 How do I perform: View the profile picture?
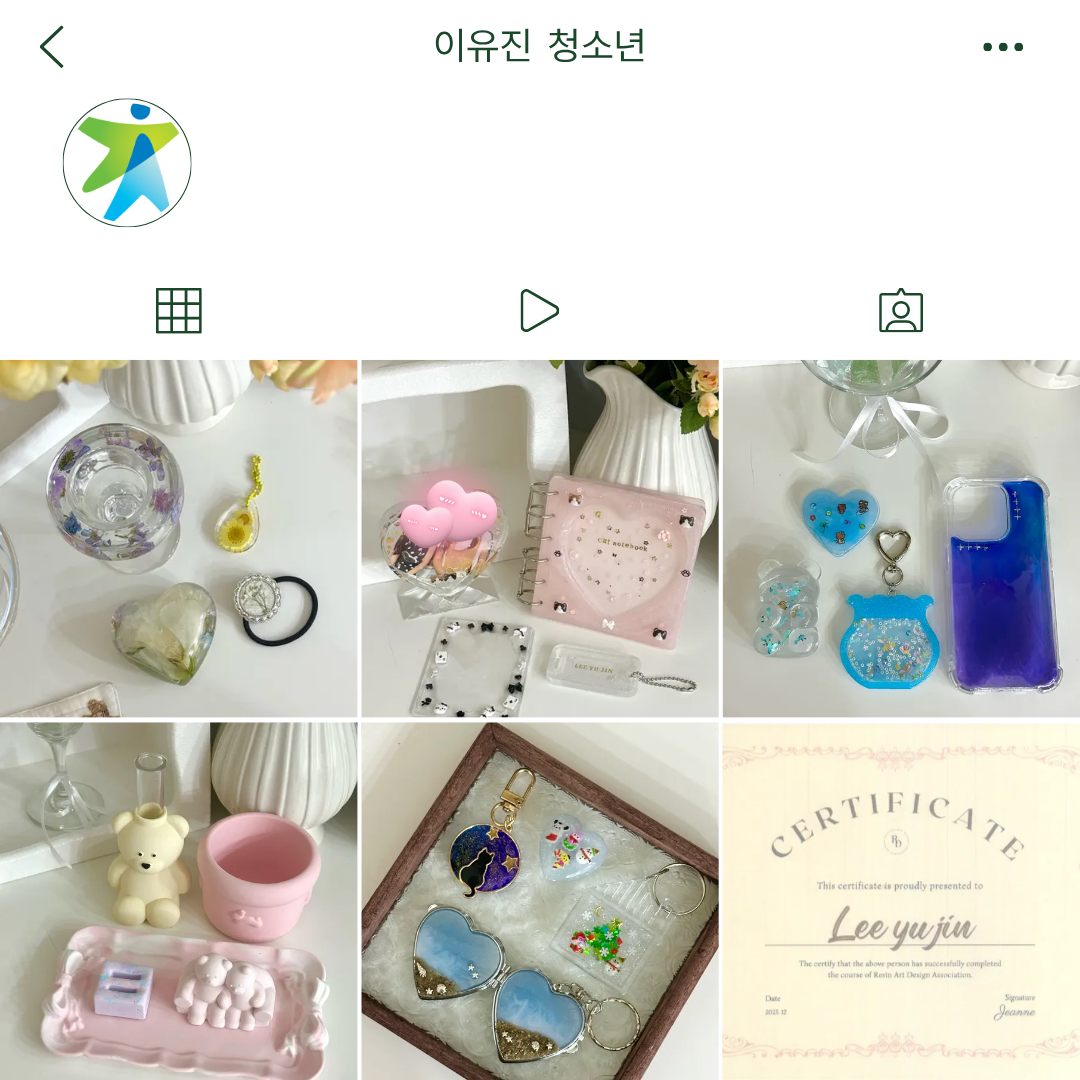pos(127,162)
